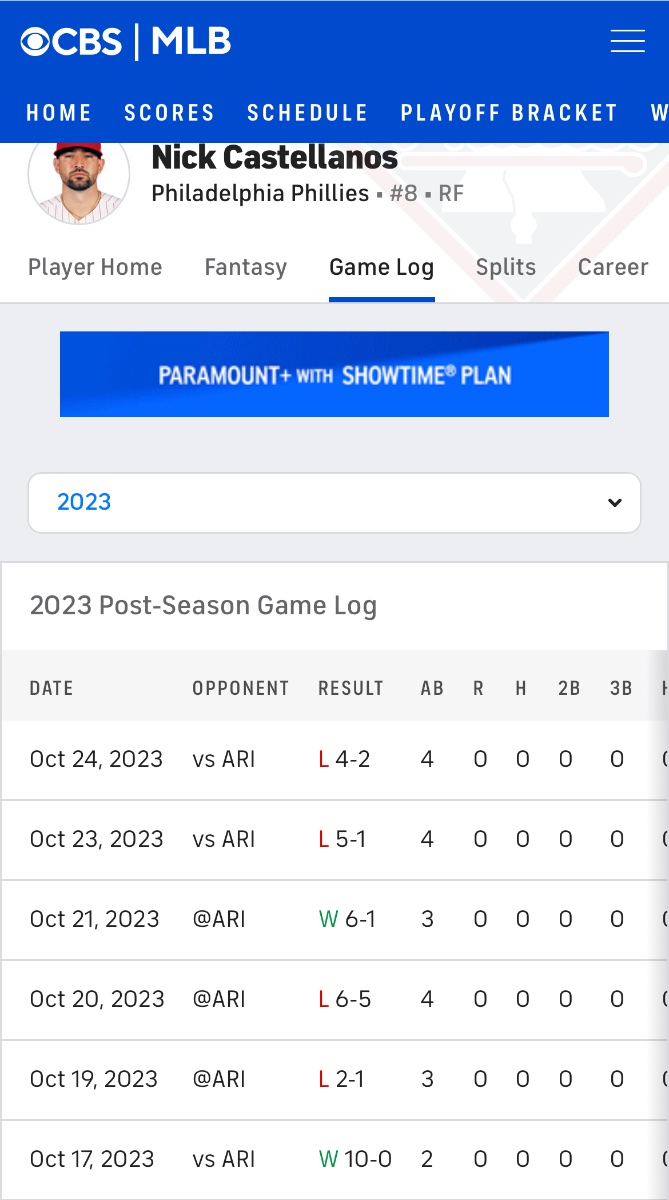Select the Game Log tab
The width and height of the screenshot is (669, 1200).
point(381,267)
